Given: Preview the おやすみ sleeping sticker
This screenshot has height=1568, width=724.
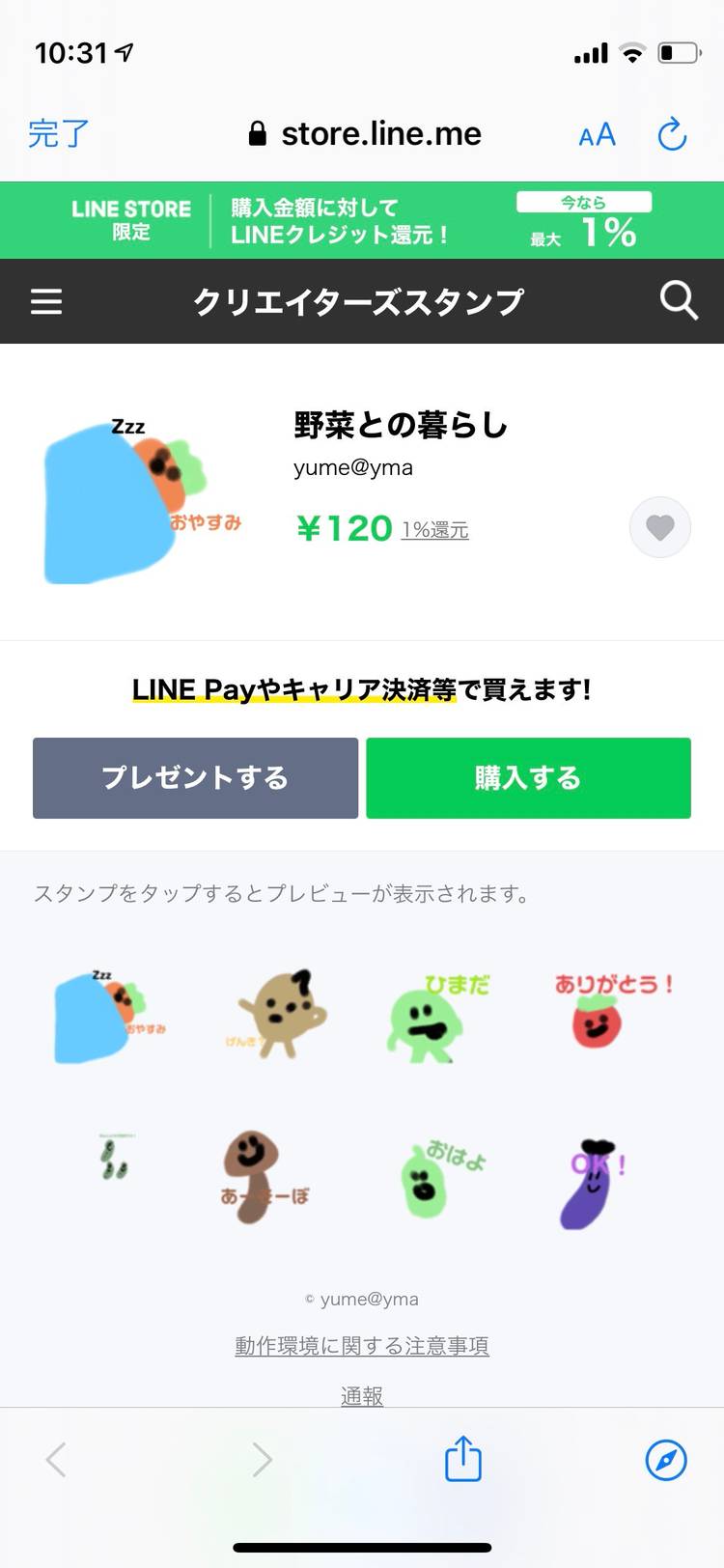Looking at the screenshot, I should coord(109,1017).
